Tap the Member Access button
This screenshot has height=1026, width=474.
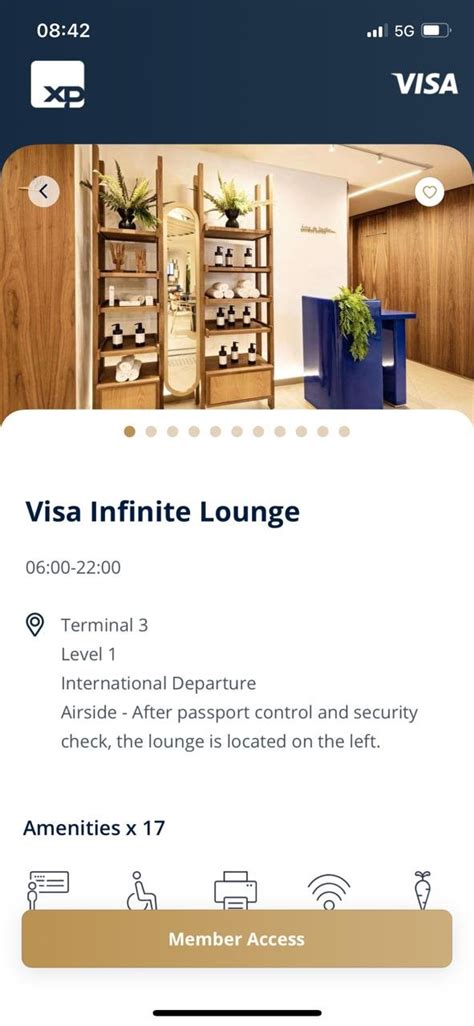237,939
